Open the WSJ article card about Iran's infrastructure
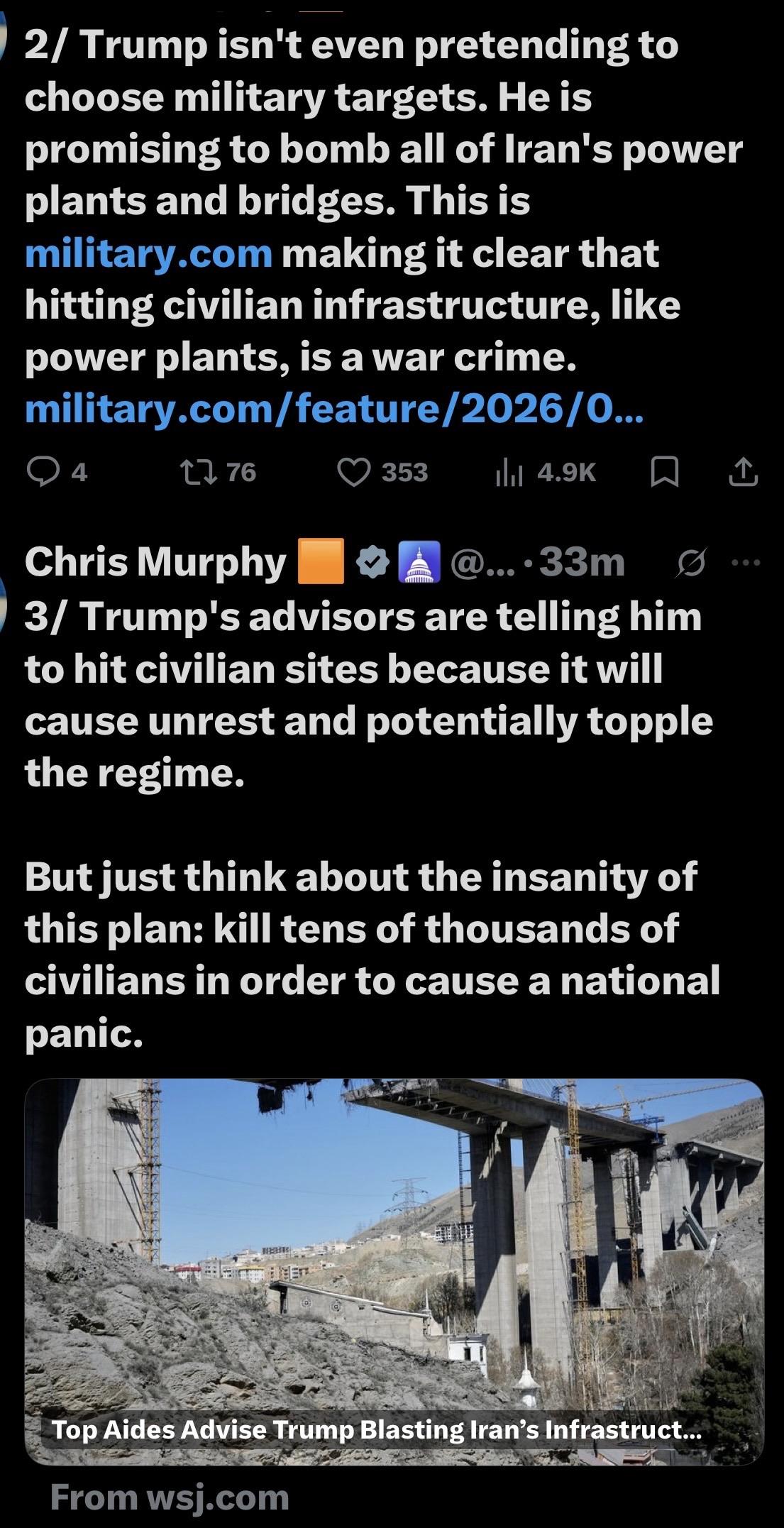Viewport: 784px width, 1528px height. click(x=394, y=1272)
